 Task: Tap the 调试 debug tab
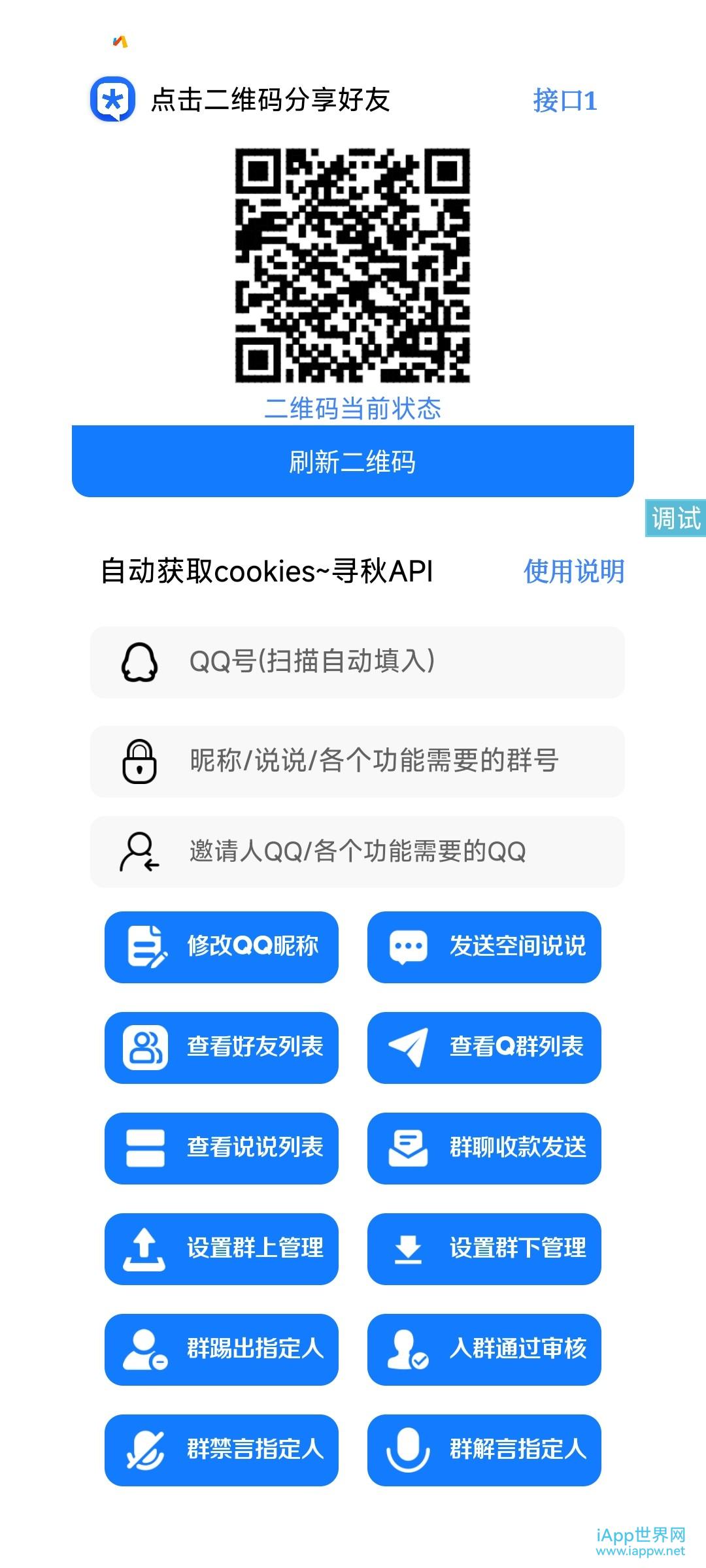[675, 518]
